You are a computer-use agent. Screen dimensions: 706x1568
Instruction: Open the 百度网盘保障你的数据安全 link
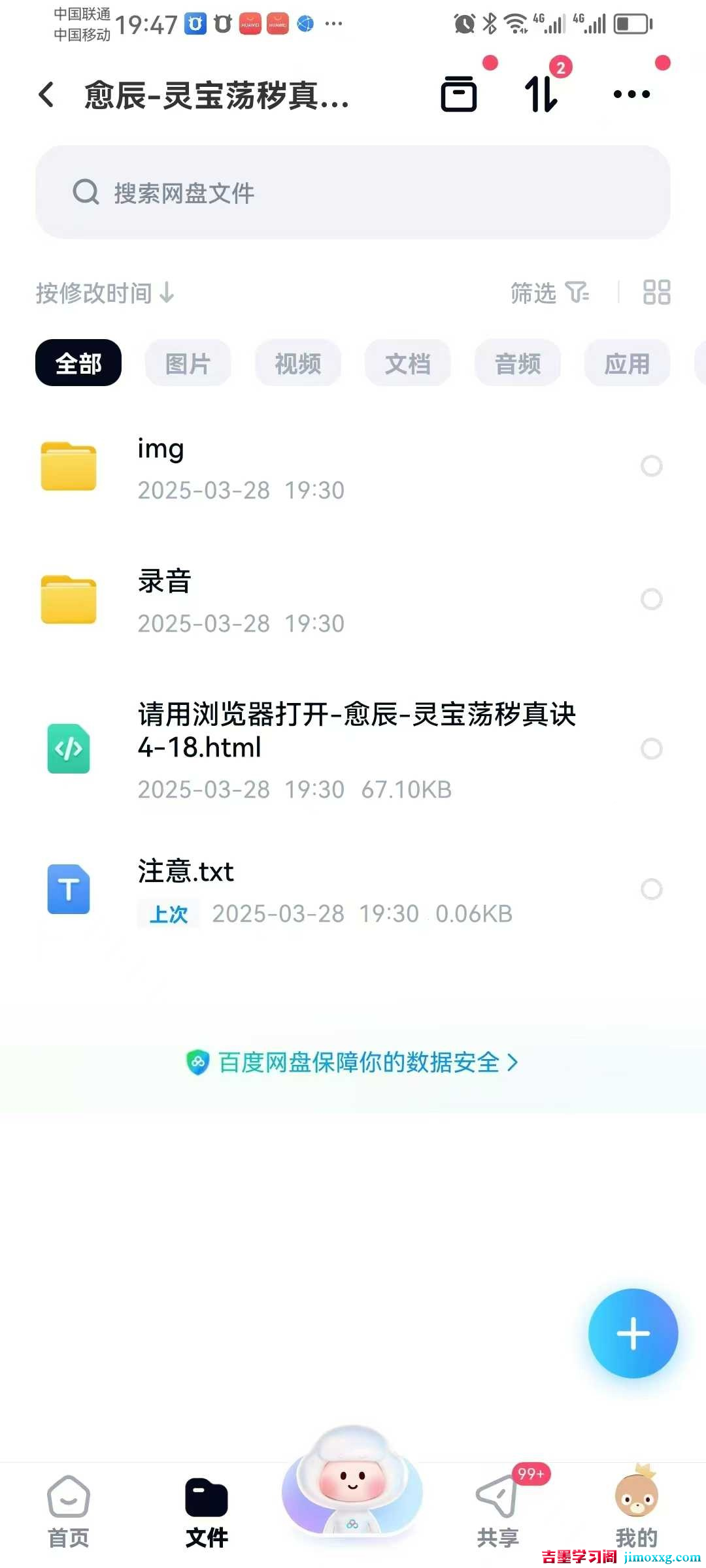353,1062
